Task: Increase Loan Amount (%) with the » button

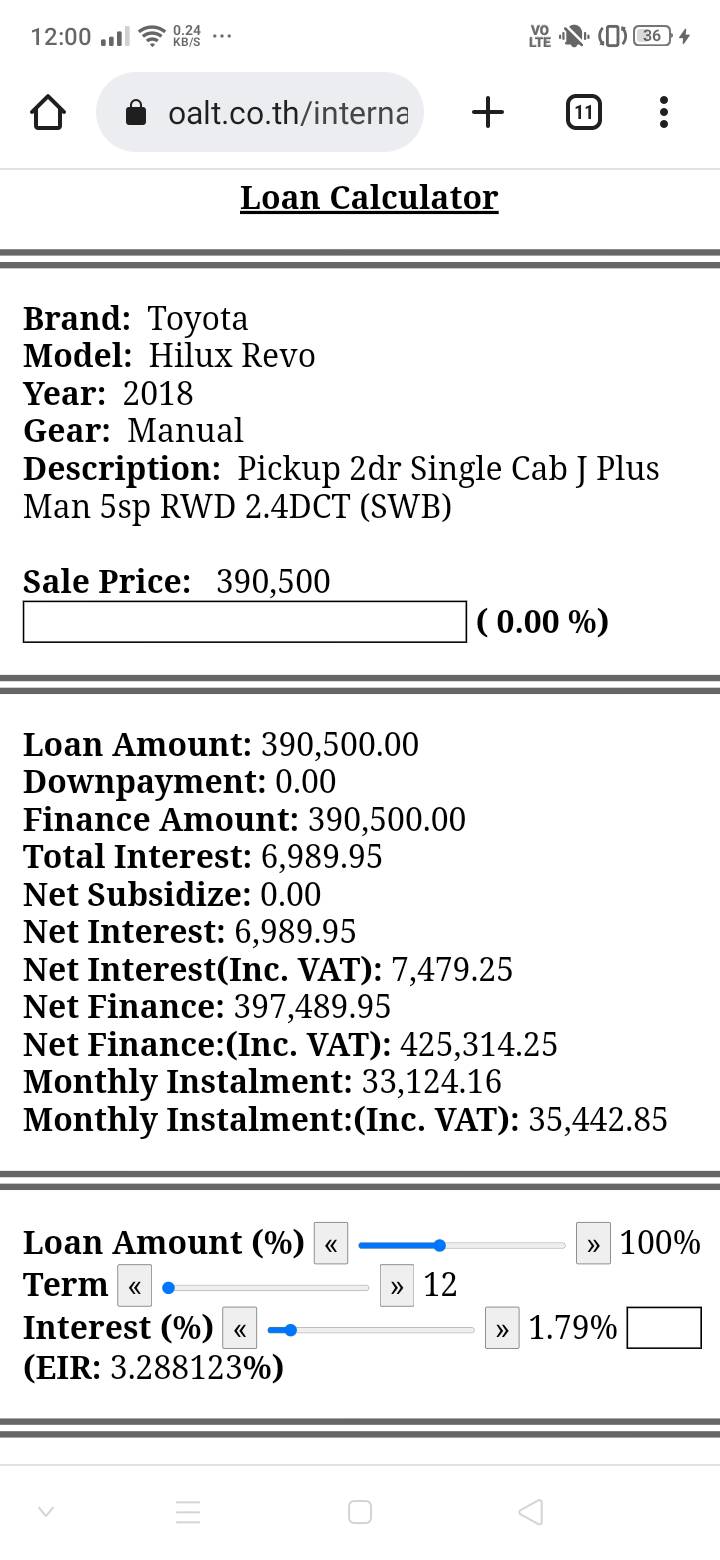Action: point(593,1245)
